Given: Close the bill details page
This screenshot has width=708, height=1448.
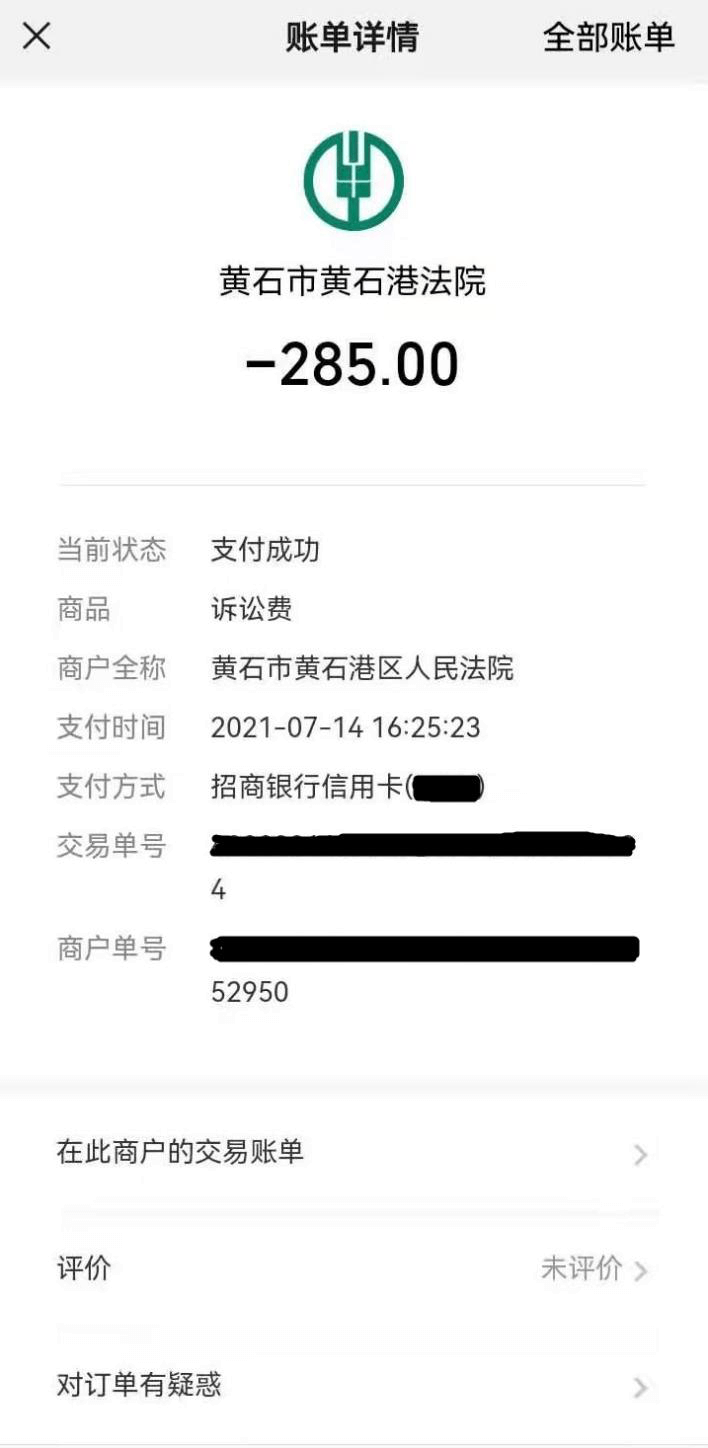Looking at the screenshot, I should 37,37.
